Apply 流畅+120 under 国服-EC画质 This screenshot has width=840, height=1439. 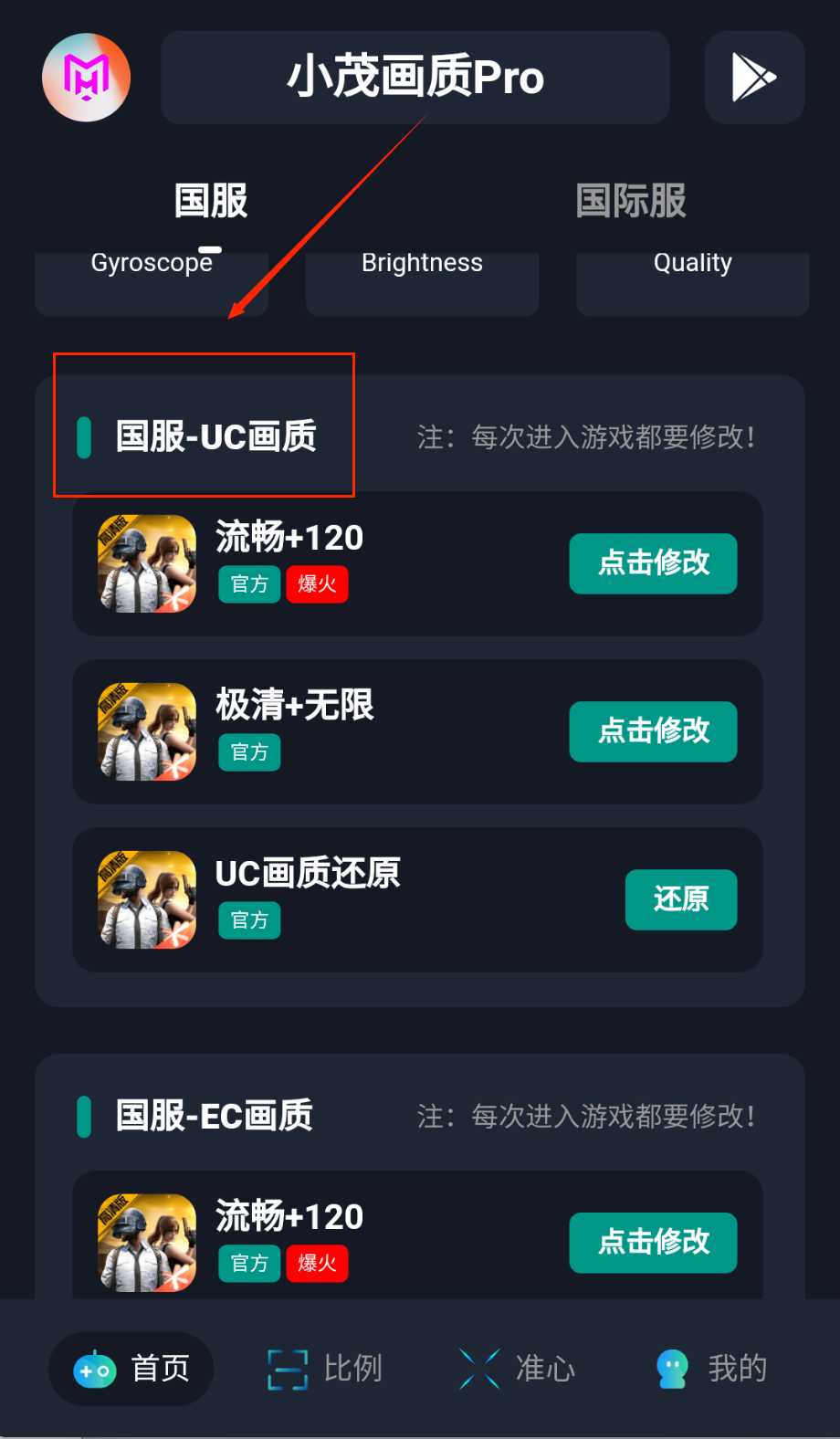point(653,1243)
